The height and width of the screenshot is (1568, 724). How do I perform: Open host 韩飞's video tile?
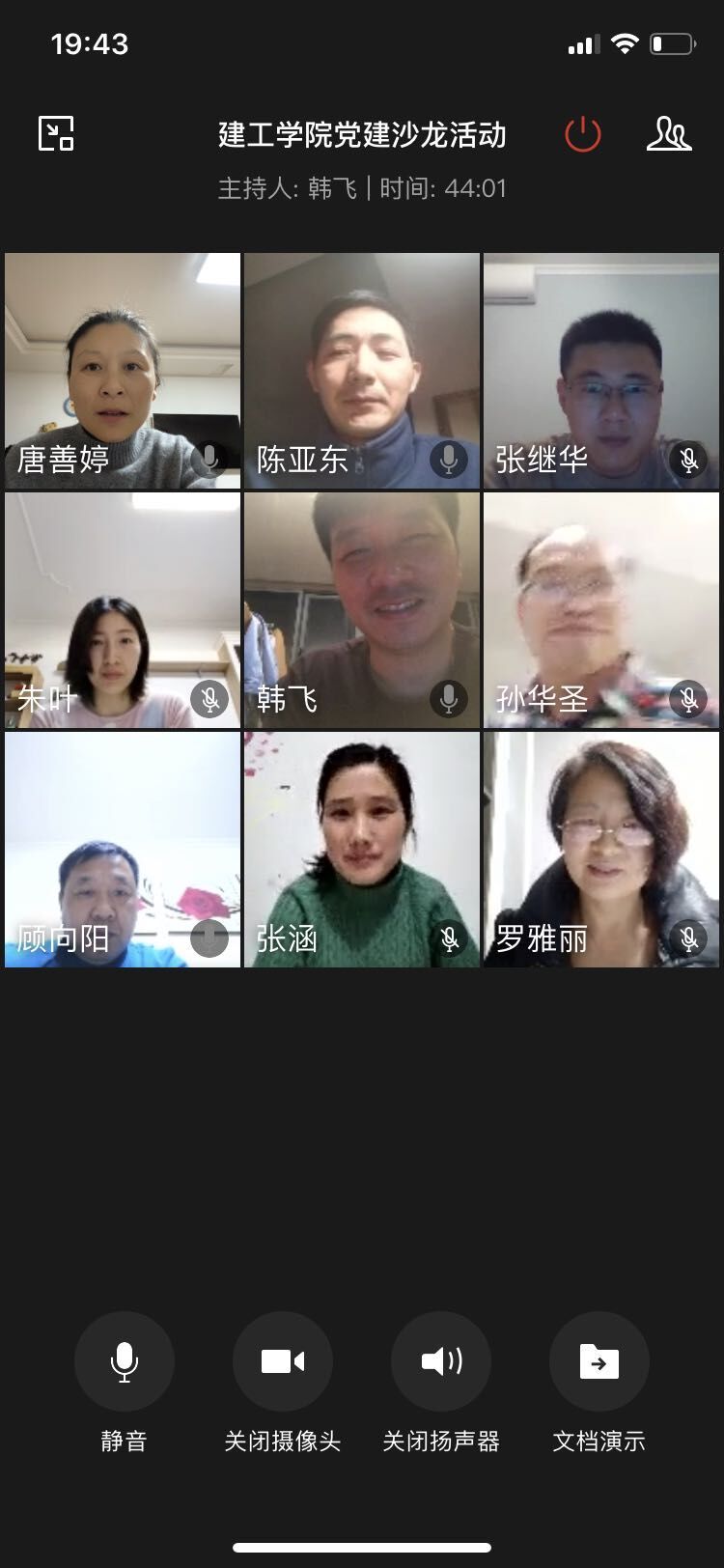pos(362,609)
